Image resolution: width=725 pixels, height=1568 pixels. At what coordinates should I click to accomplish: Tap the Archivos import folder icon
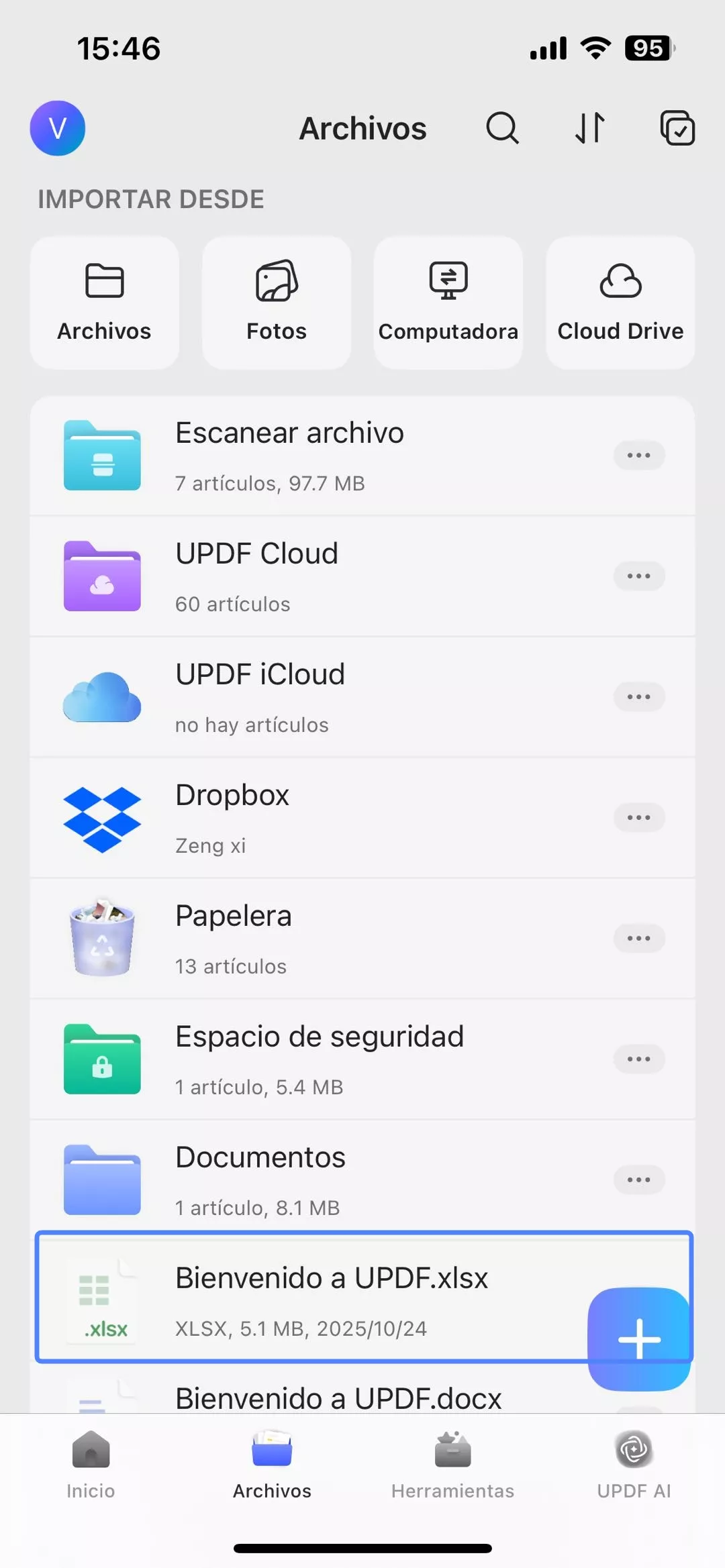pyautogui.click(x=104, y=302)
